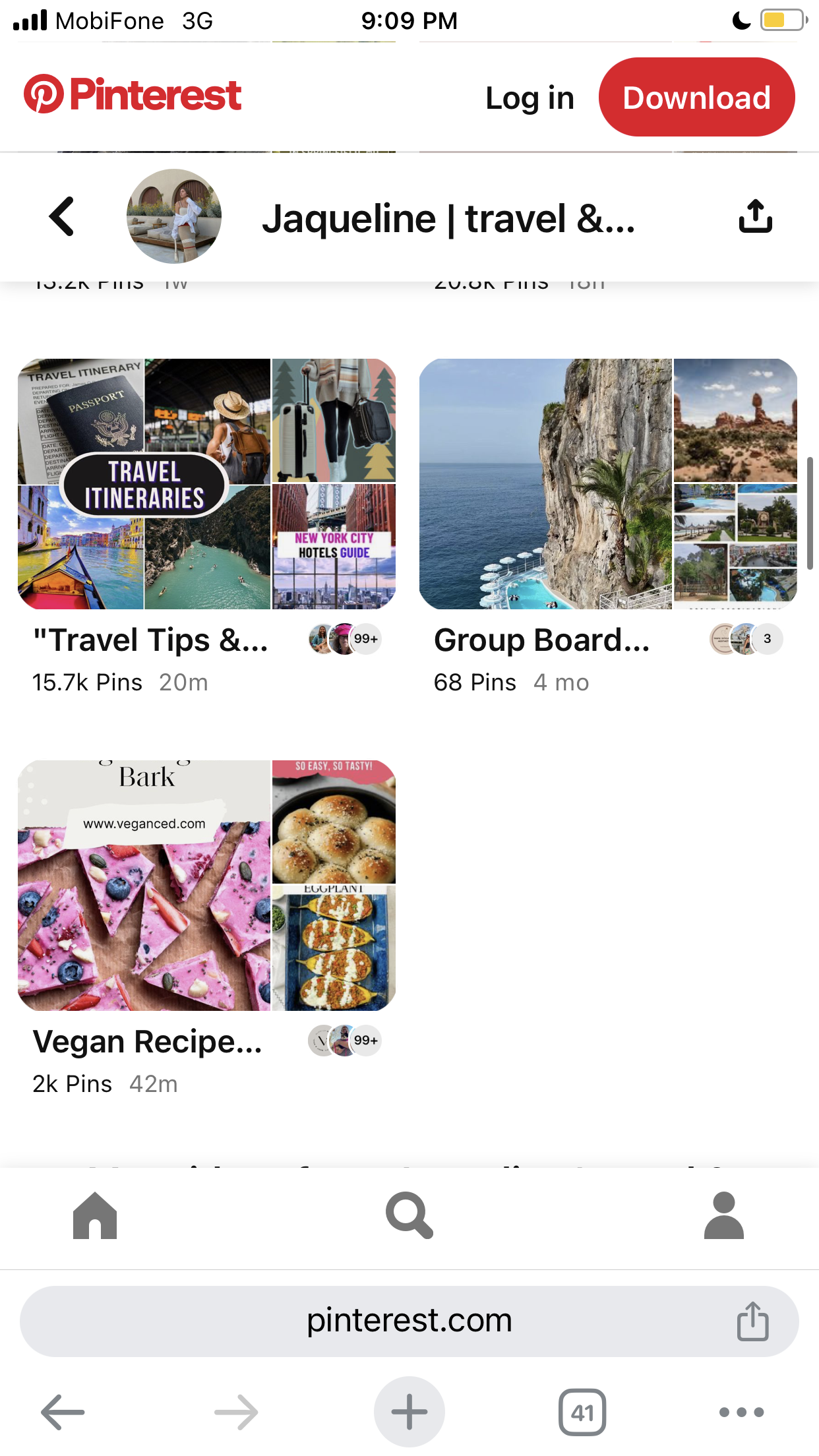
Task: Tap the share icon in the address bar
Action: pos(752,1321)
